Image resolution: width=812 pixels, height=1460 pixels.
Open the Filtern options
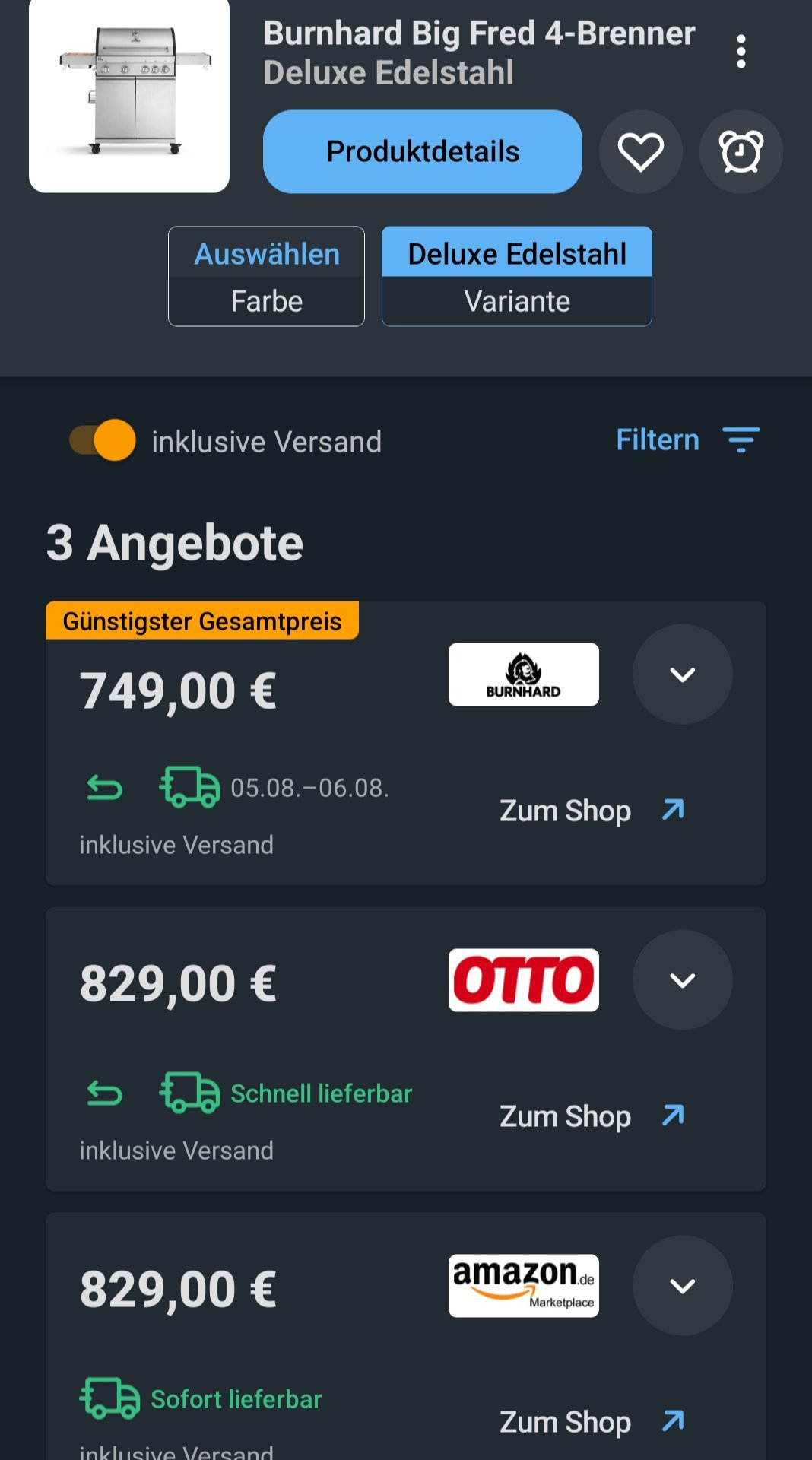687,440
